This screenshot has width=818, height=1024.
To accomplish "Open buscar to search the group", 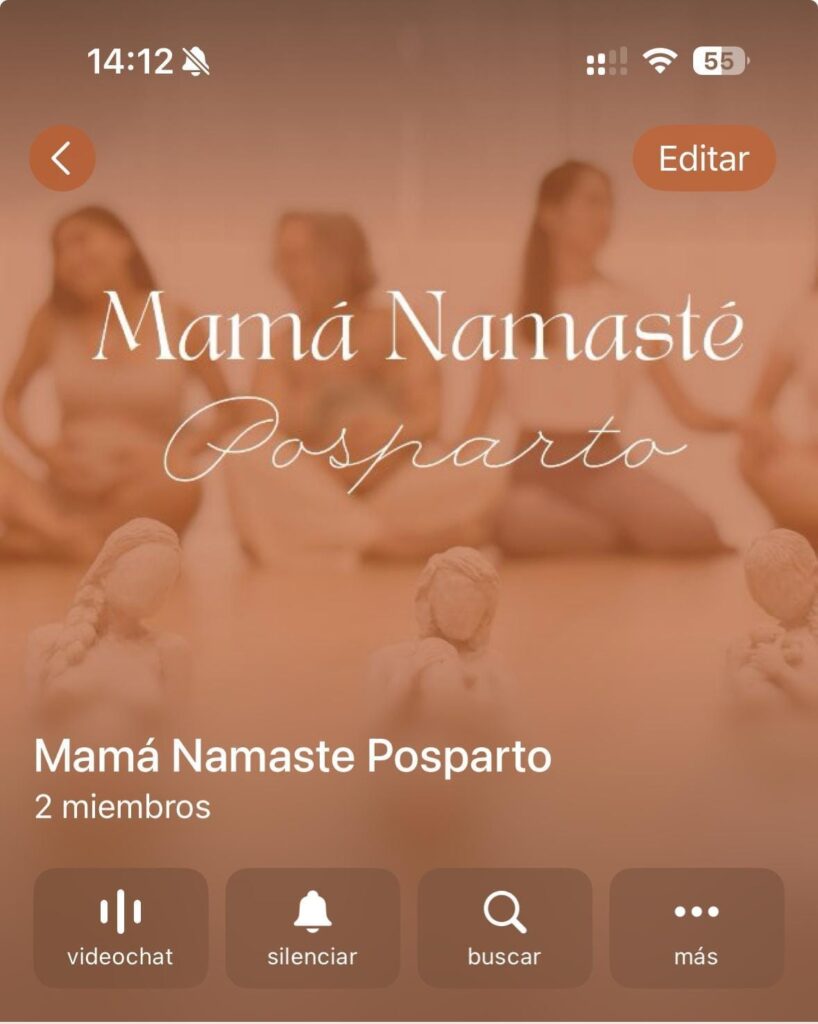I will tap(504, 930).
